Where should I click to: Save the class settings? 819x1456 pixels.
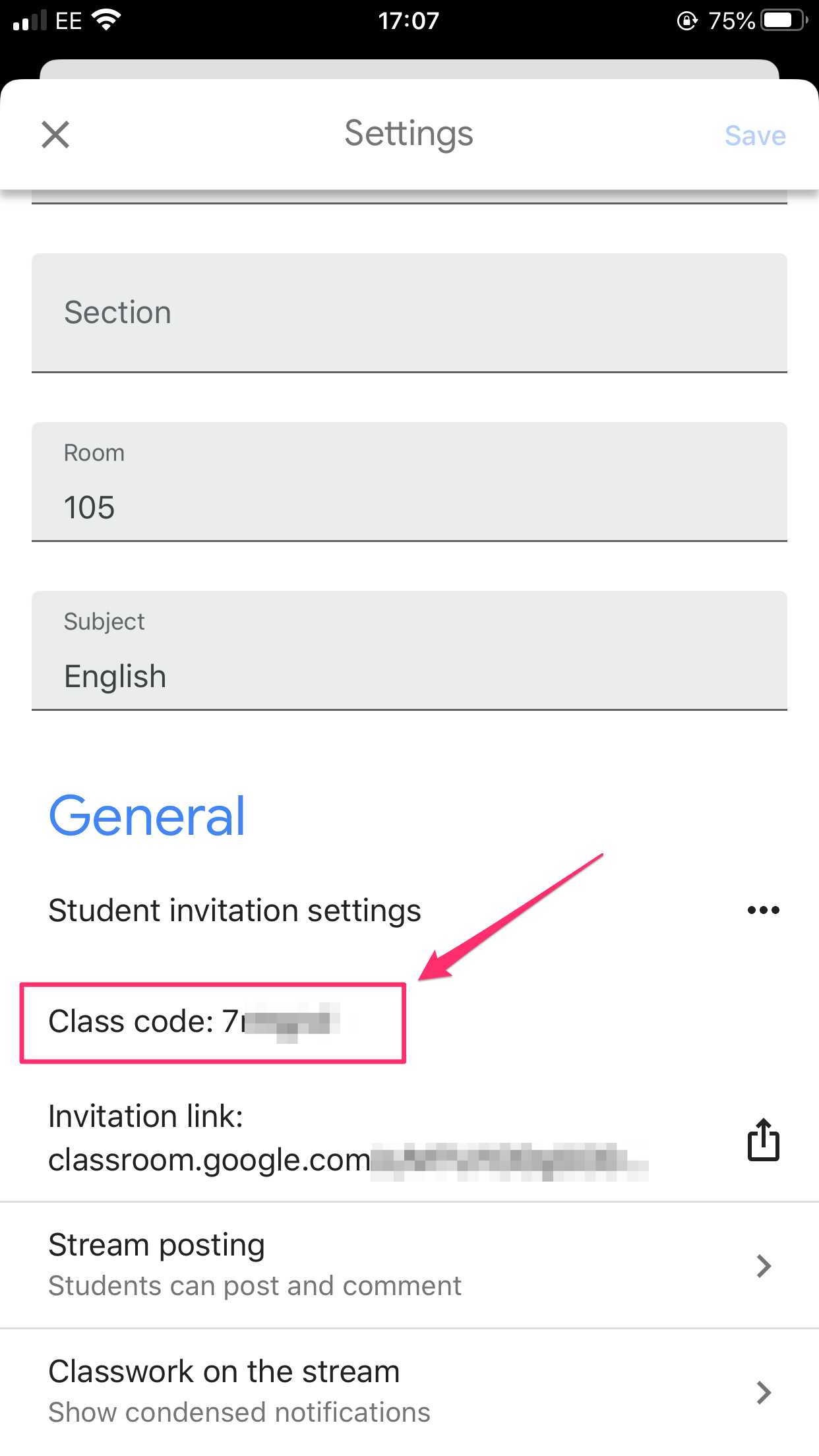click(x=754, y=136)
